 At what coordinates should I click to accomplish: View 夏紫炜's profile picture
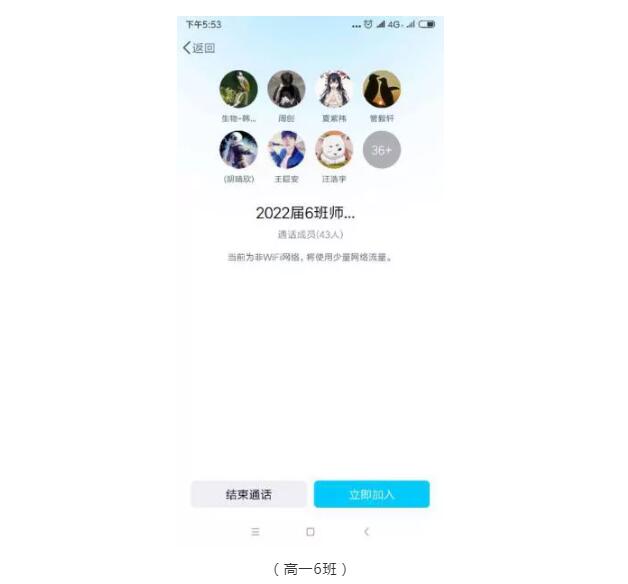pyautogui.click(x=334, y=89)
